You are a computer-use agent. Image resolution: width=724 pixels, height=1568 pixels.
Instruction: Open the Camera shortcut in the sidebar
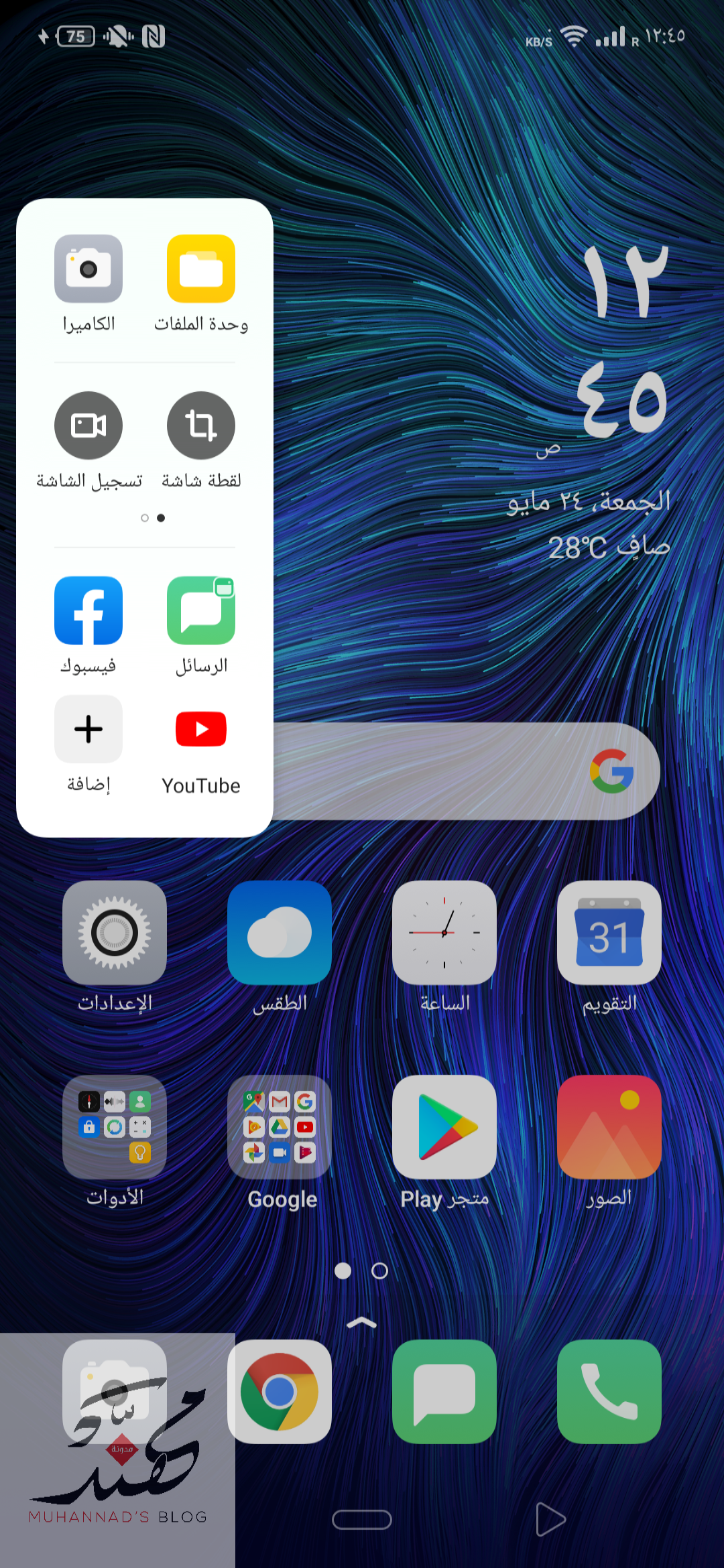(88, 269)
